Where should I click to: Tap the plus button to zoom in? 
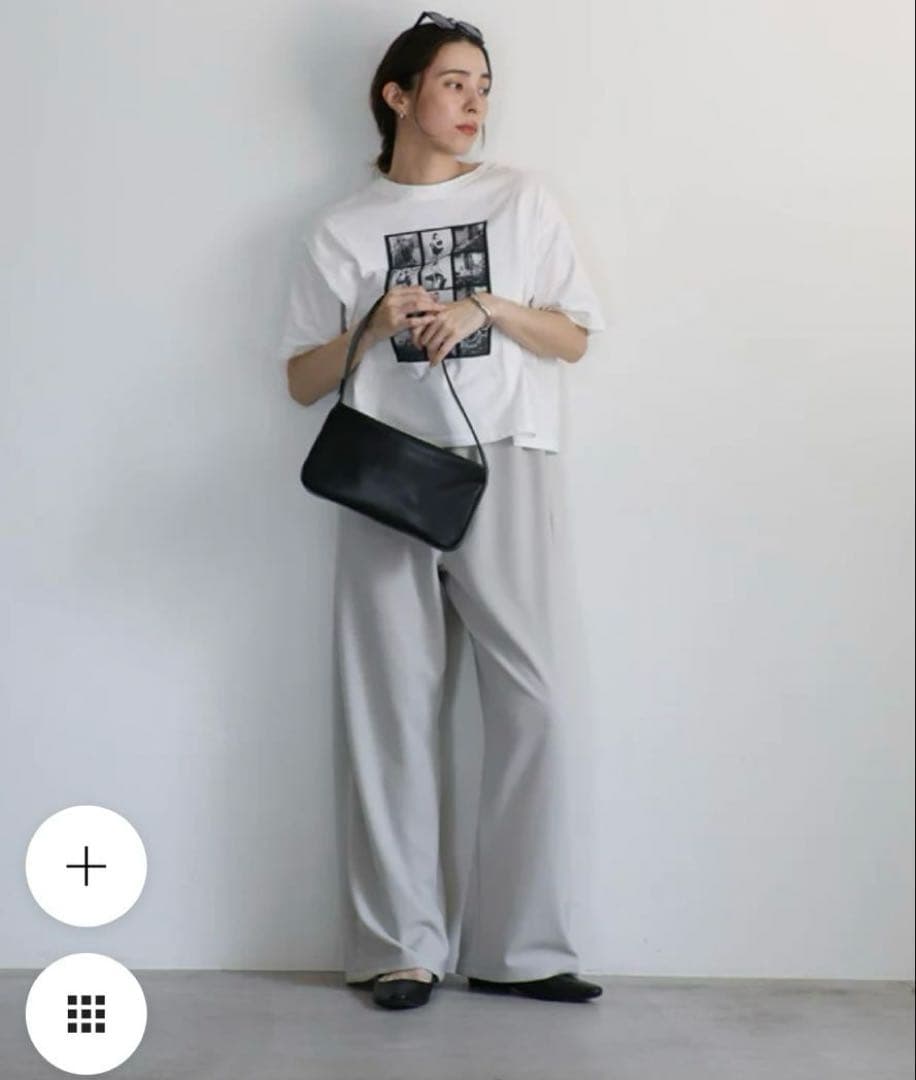tap(86, 866)
